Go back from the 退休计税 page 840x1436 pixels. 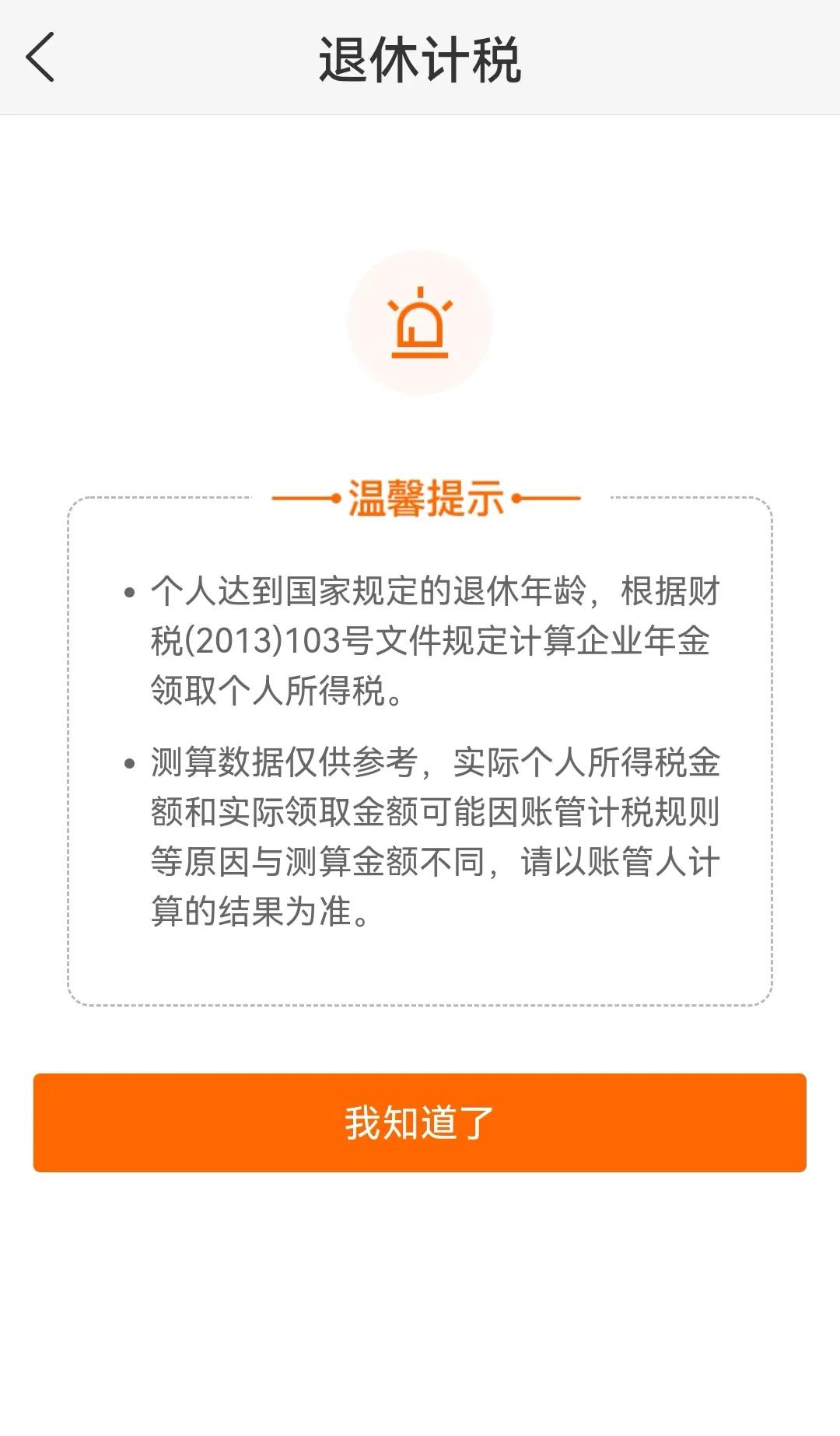coord(40,58)
